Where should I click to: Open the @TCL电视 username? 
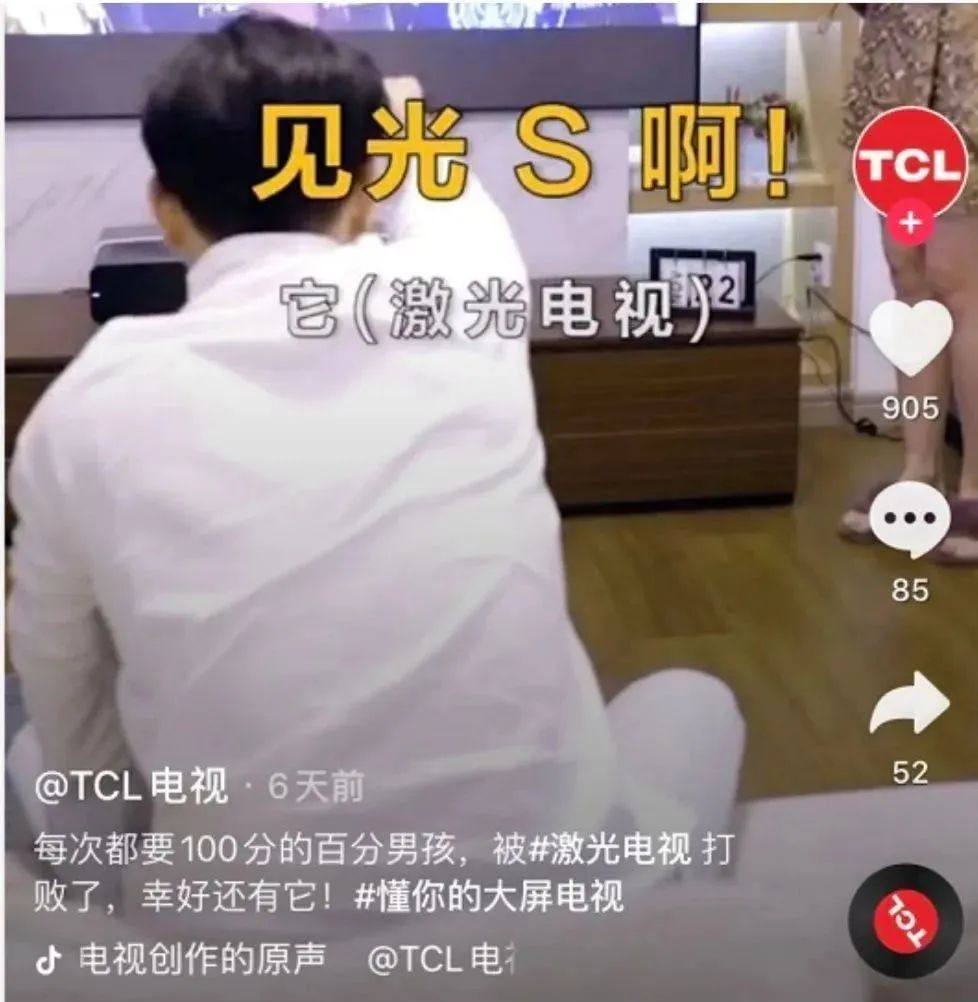[x=131, y=786]
